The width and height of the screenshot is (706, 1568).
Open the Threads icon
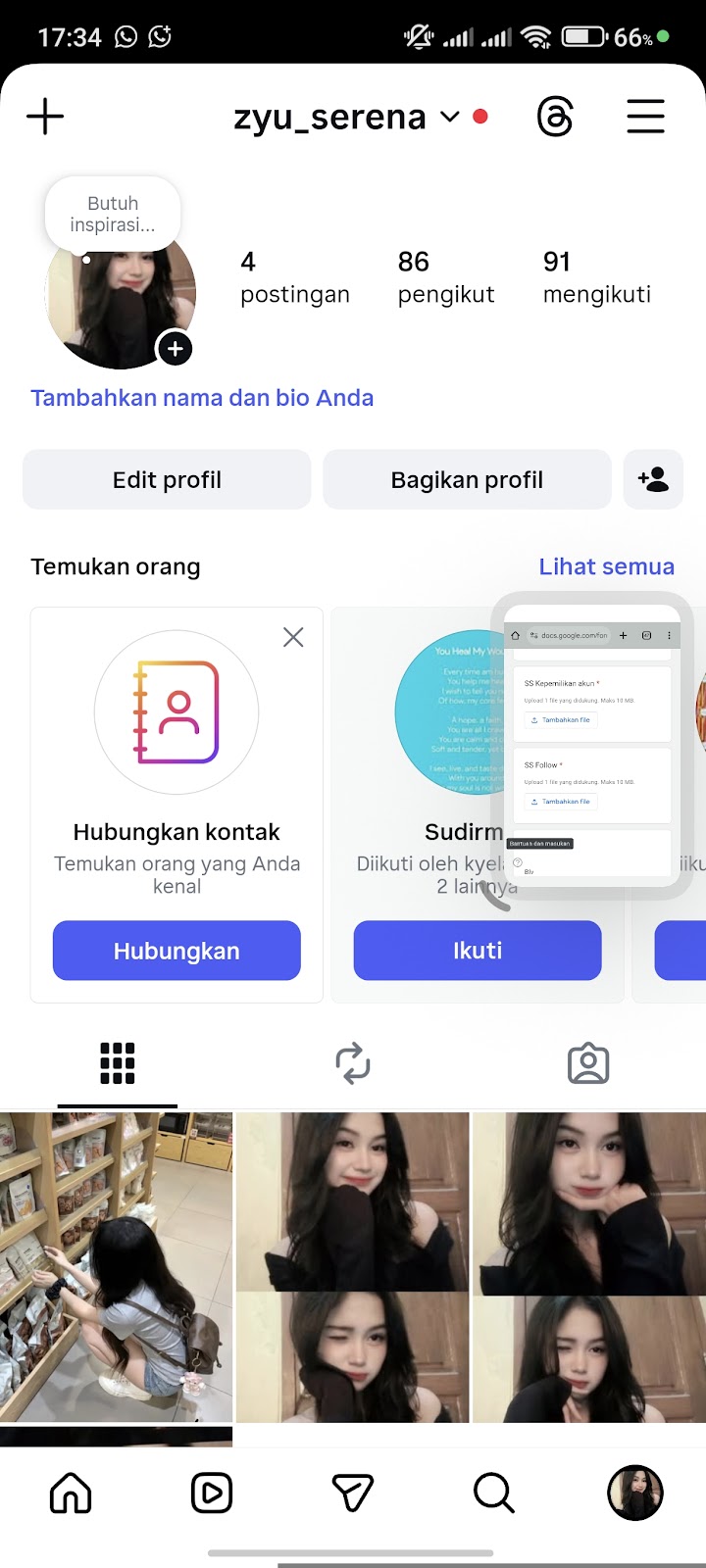[x=555, y=118]
